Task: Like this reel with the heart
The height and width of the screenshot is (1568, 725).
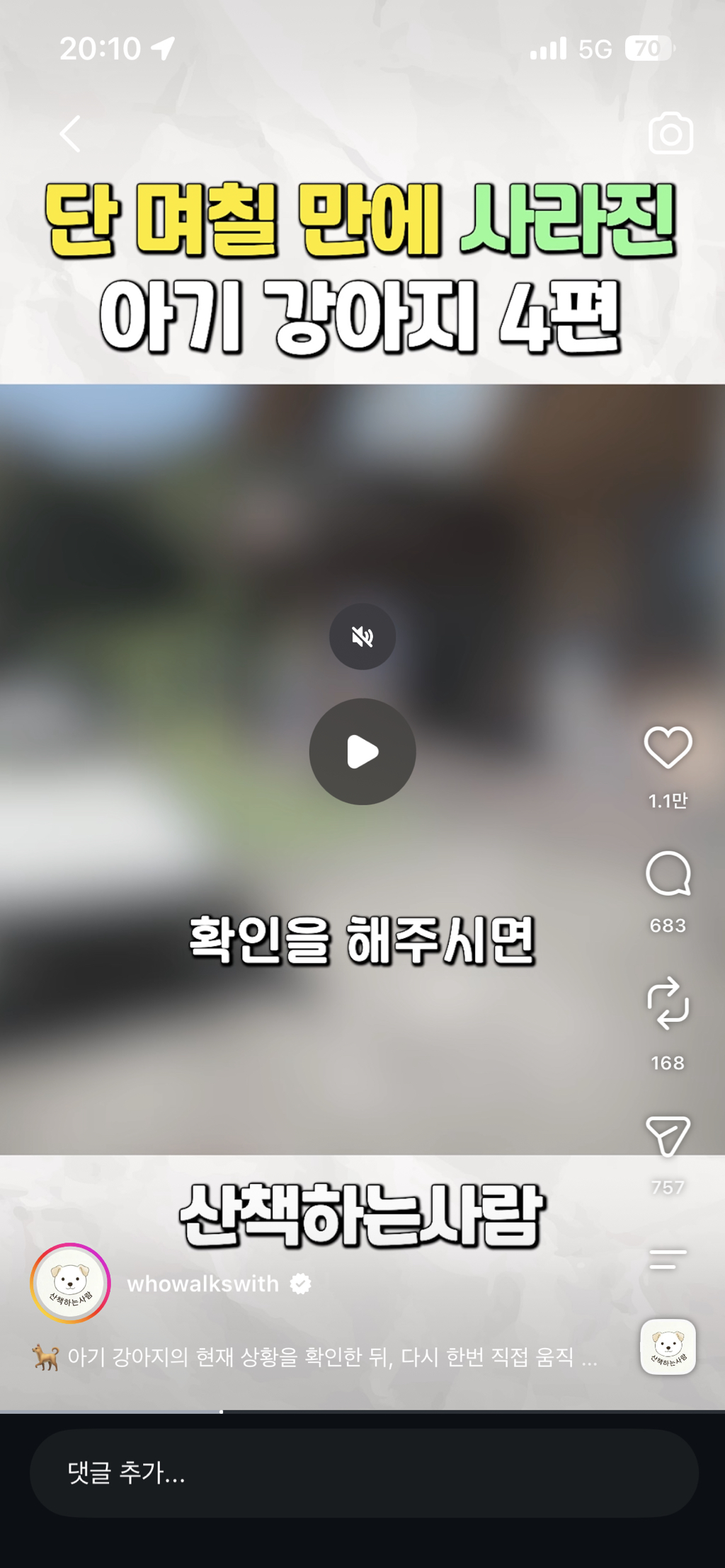Action: 668,747
